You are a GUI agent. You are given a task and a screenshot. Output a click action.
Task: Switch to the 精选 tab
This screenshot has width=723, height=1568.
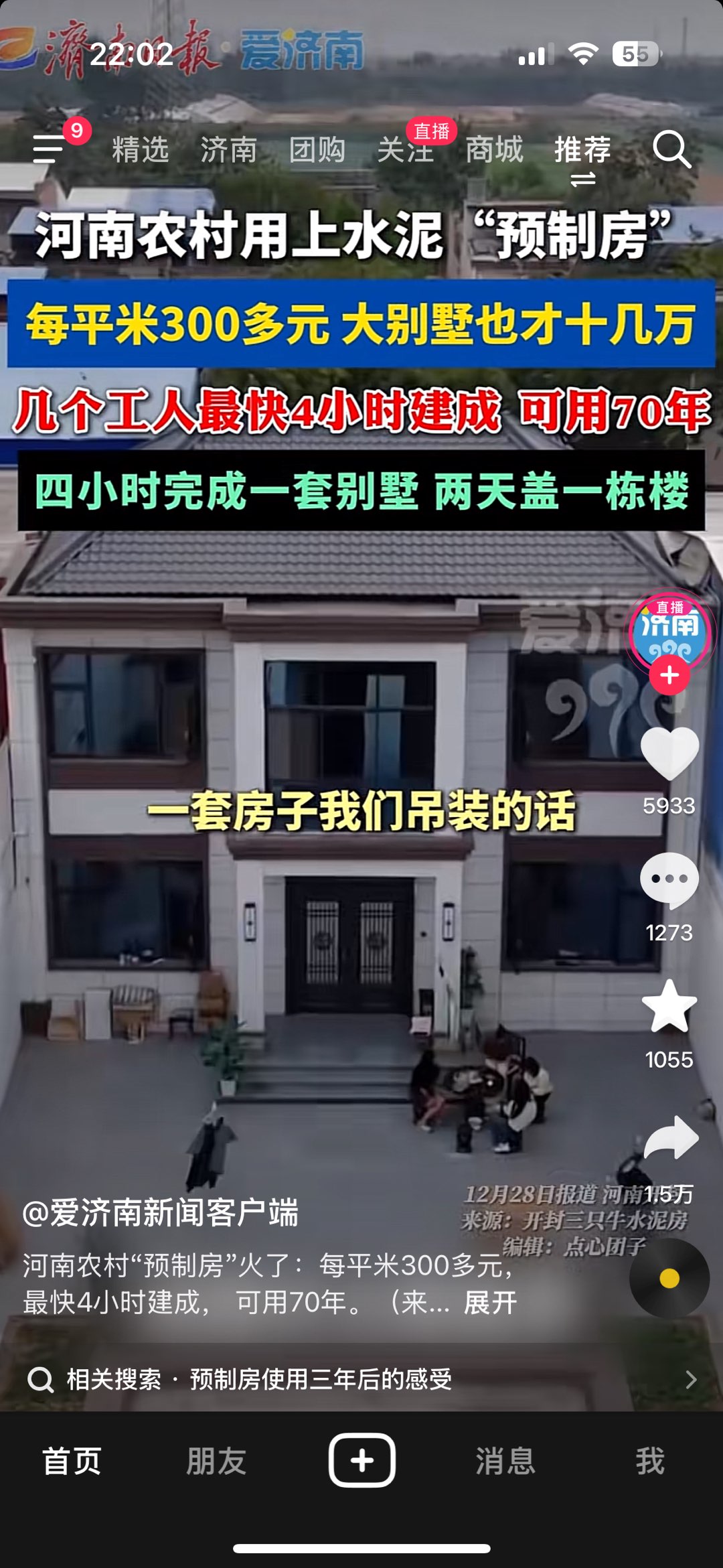(140, 149)
